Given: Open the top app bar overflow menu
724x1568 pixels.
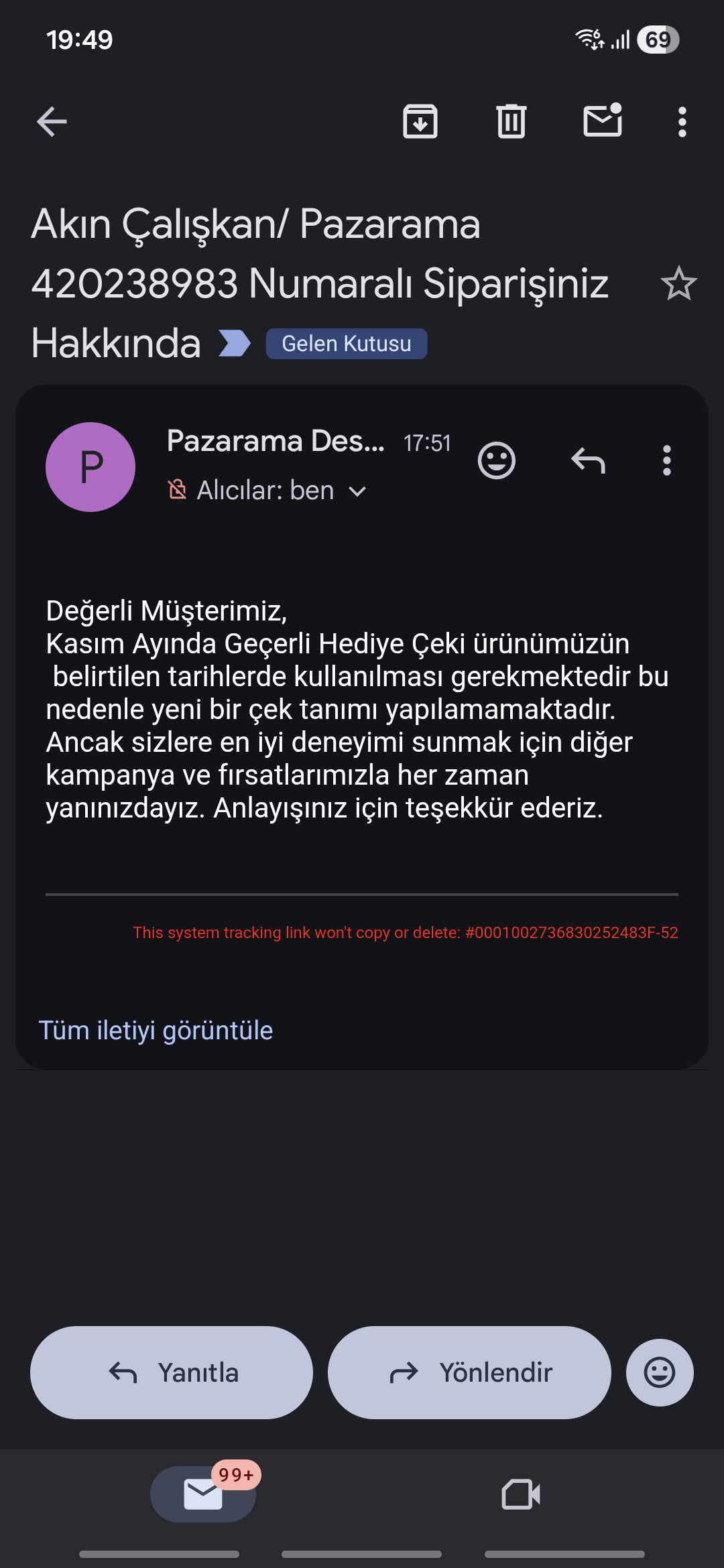Looking at the screenshot, I should 682,122.
